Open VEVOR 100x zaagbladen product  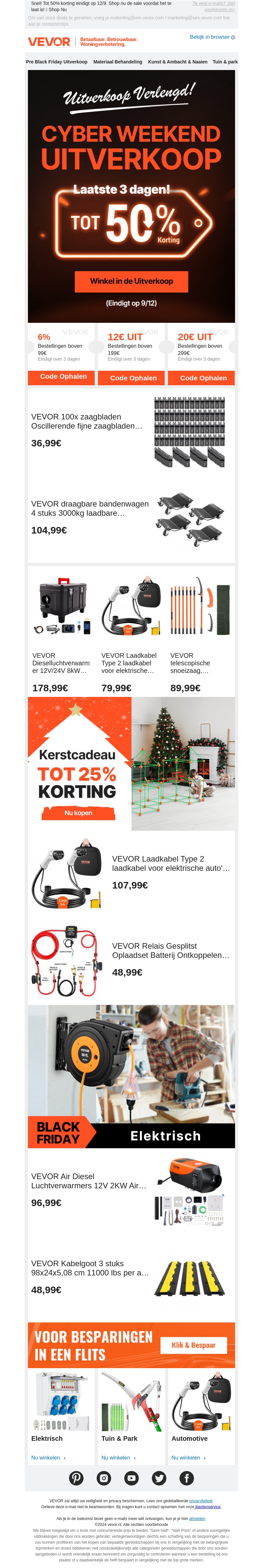pyautogui.click(x=87, y=421)
